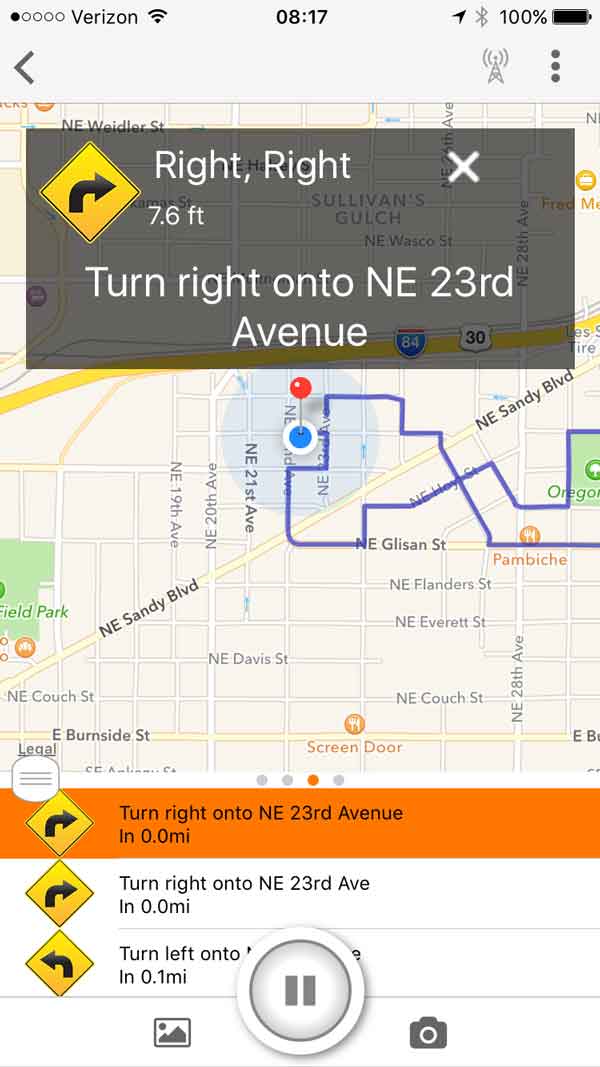Select the highlighted Turn right onto NE 23rd Avenue step

[300, 823]
